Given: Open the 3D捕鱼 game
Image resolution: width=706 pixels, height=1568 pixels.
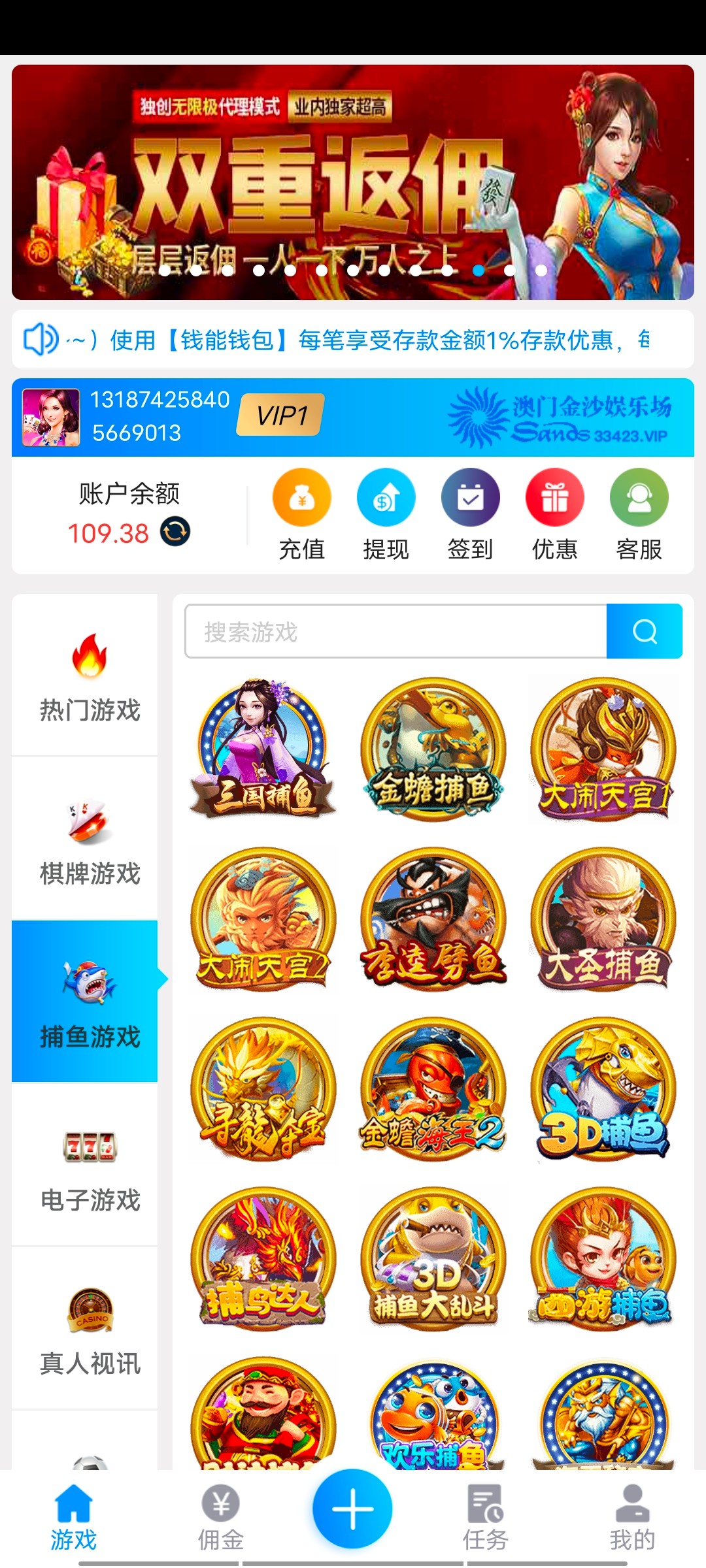Looking at the screenshot, I should point(603,1089).
